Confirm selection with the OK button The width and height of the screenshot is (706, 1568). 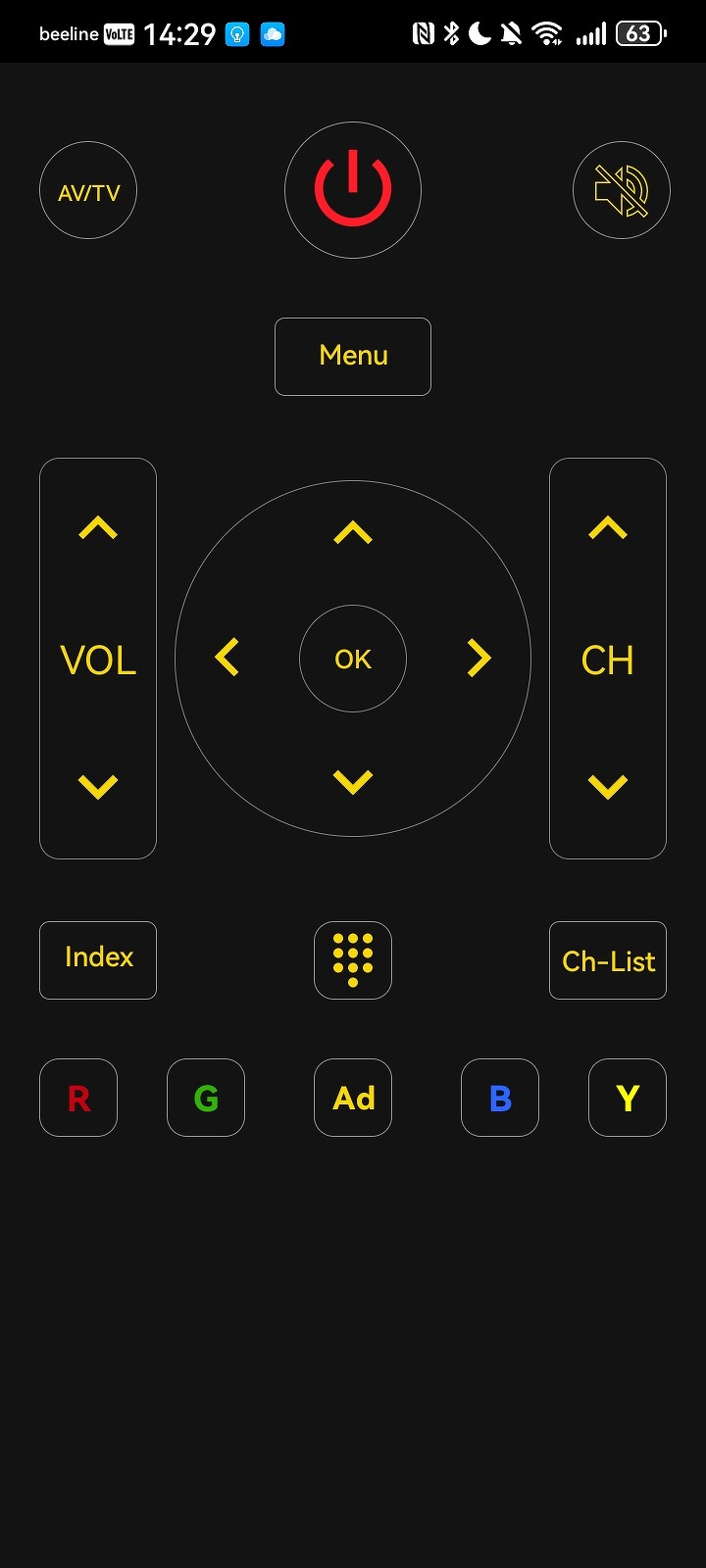click(353, 659)
